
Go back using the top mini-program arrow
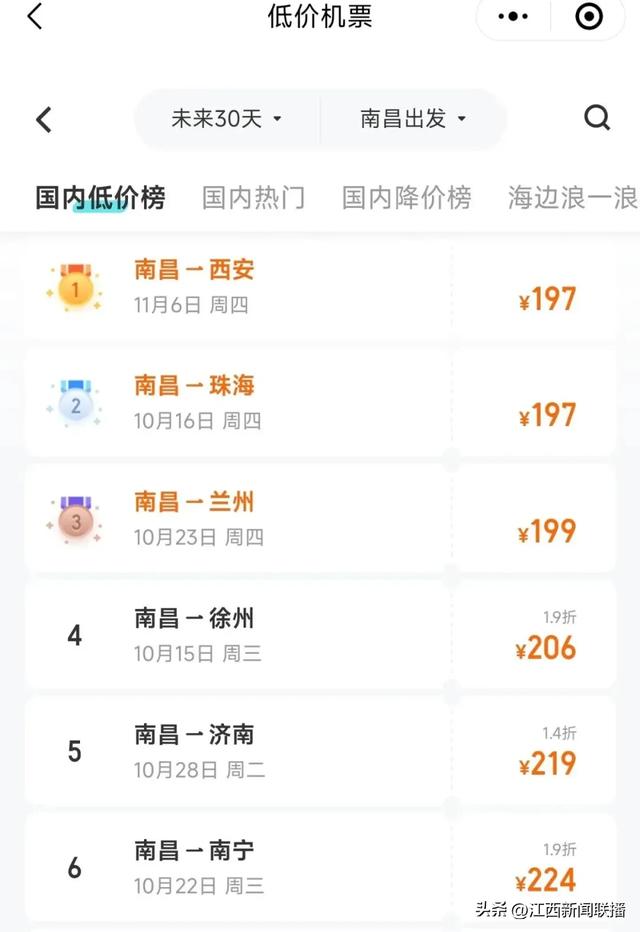pyautogui.click(x=35, y=17)
